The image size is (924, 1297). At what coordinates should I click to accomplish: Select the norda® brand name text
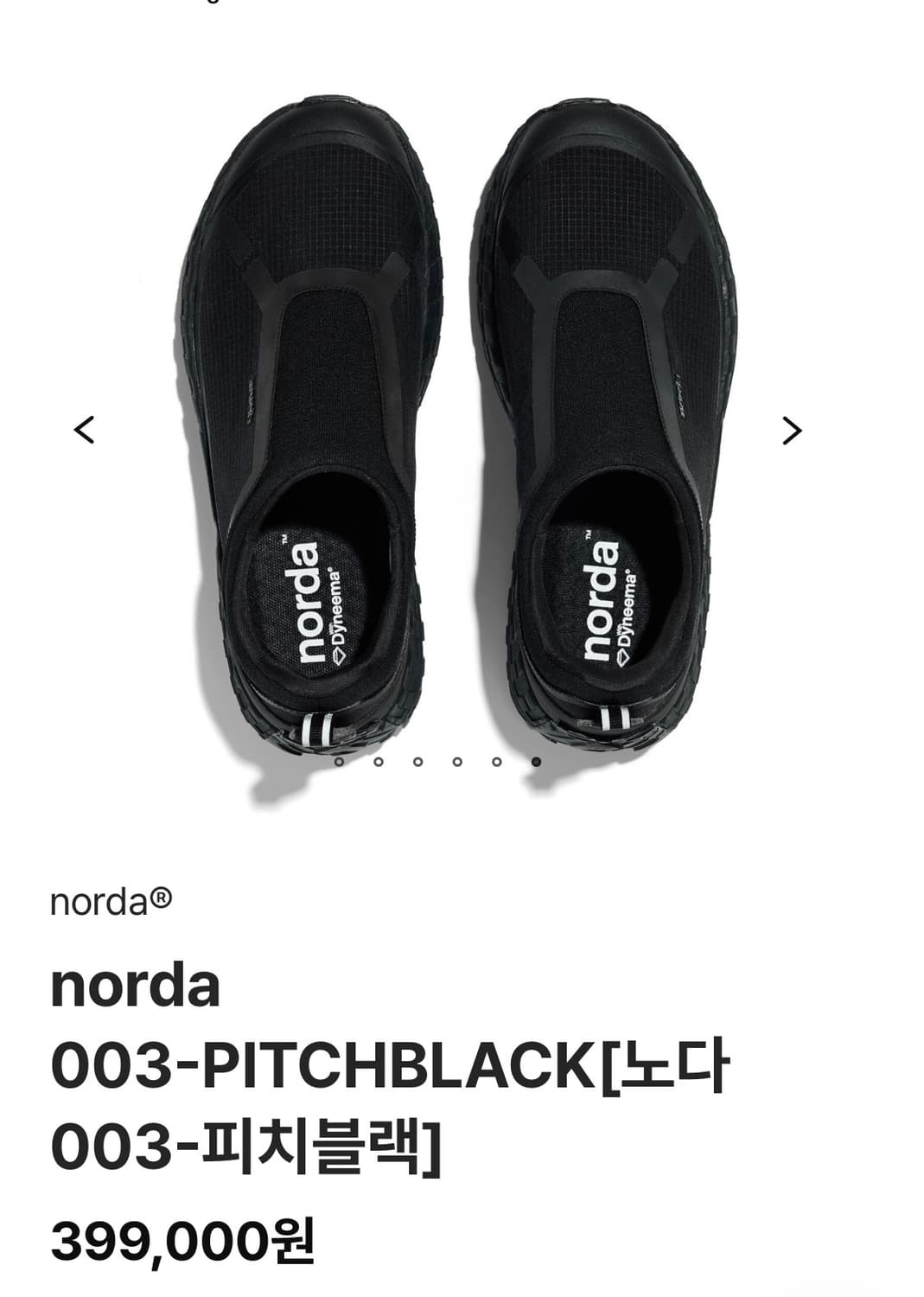(x=112, y=901)
